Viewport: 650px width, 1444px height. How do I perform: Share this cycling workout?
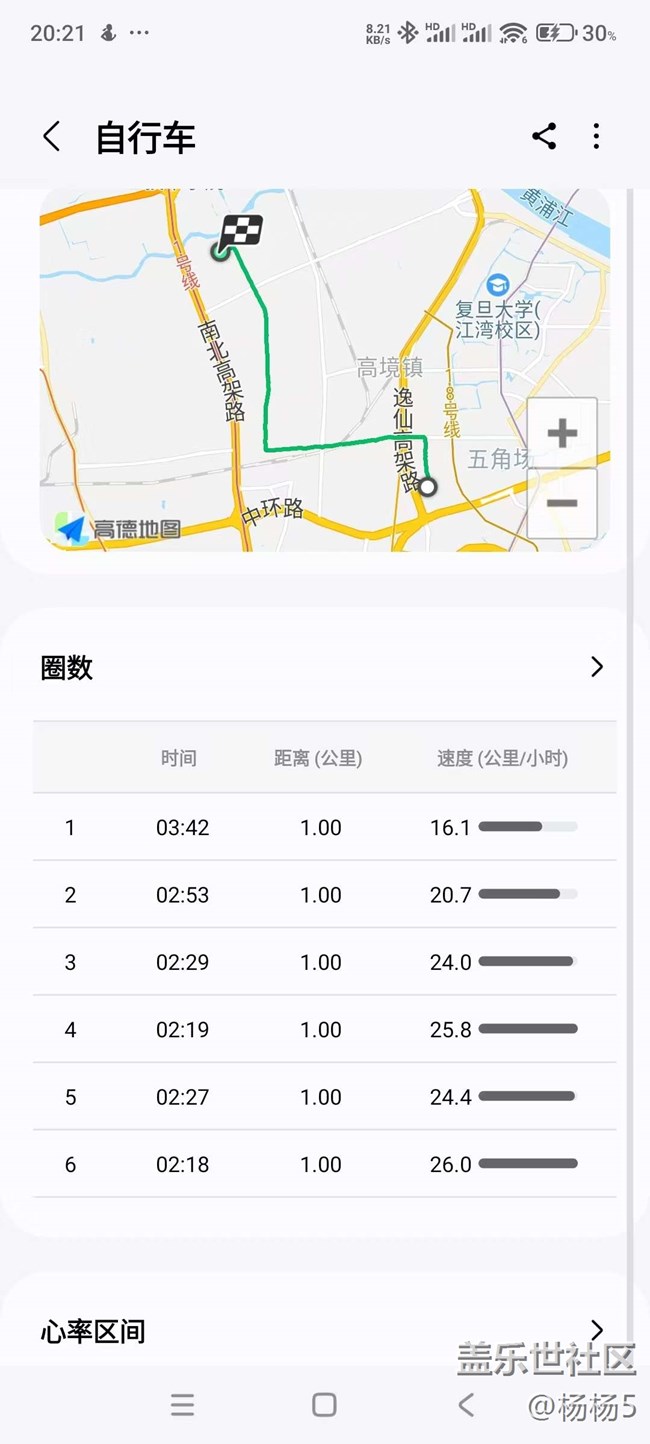(544, 137)
